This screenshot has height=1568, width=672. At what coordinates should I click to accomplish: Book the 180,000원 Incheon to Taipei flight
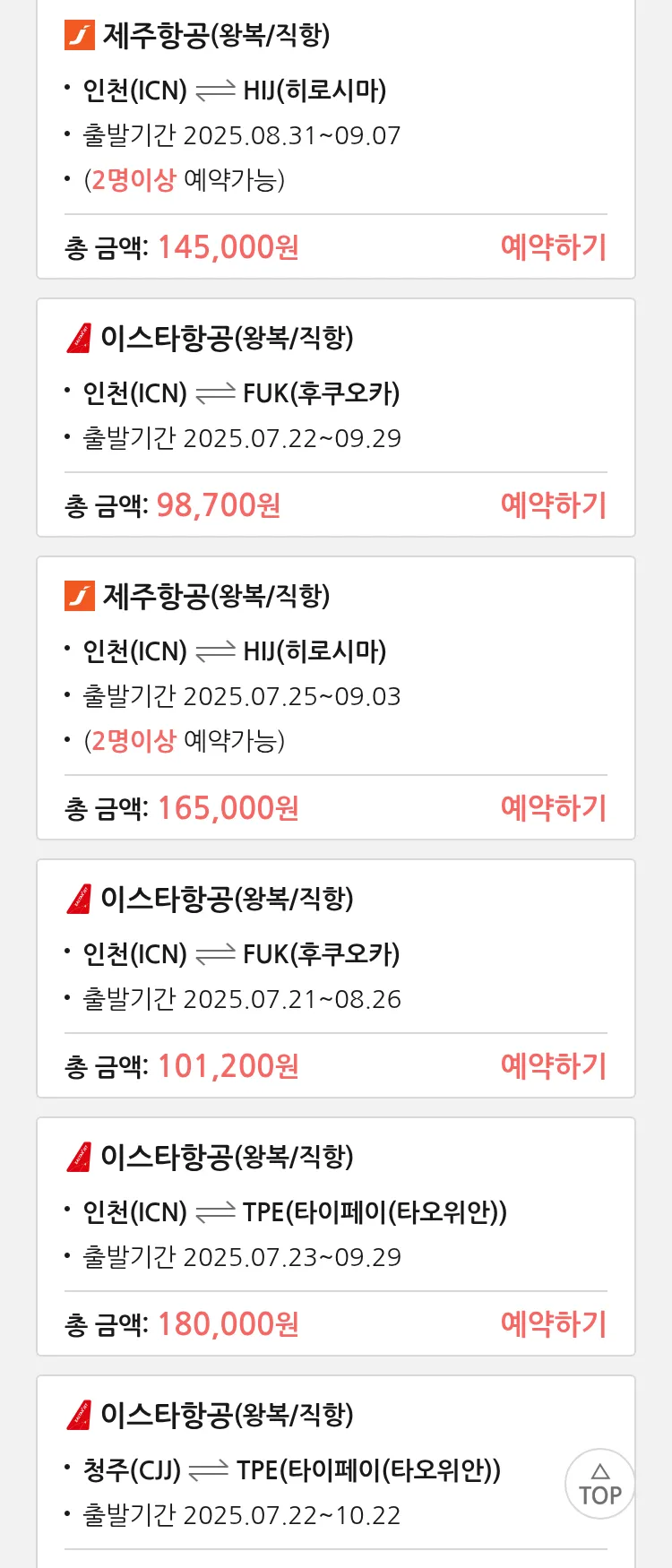click(553, 1324)
